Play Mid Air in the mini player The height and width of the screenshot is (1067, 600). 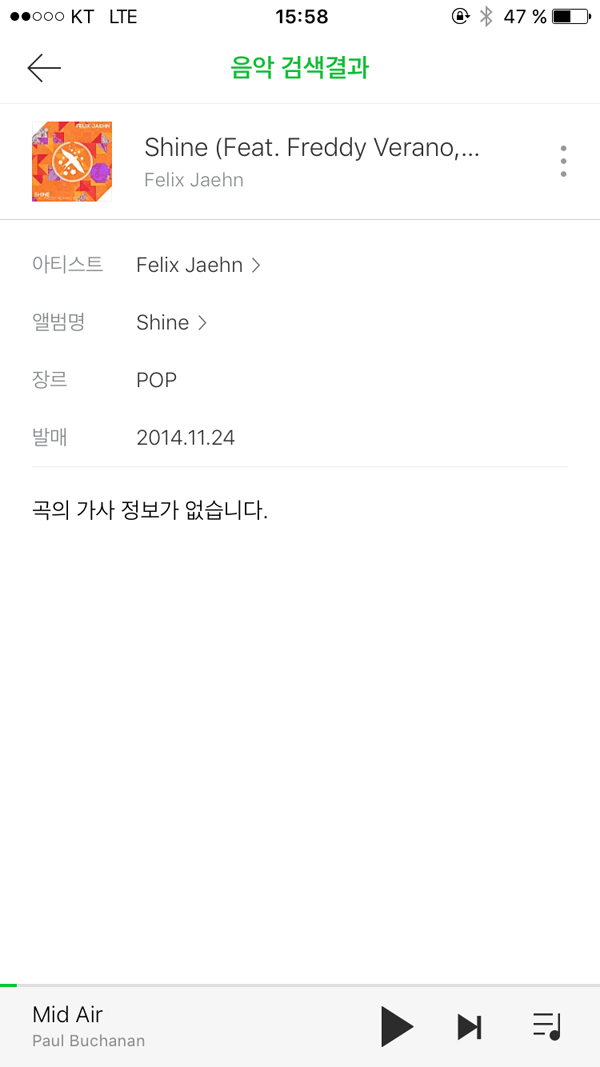tap(397, 1026)
